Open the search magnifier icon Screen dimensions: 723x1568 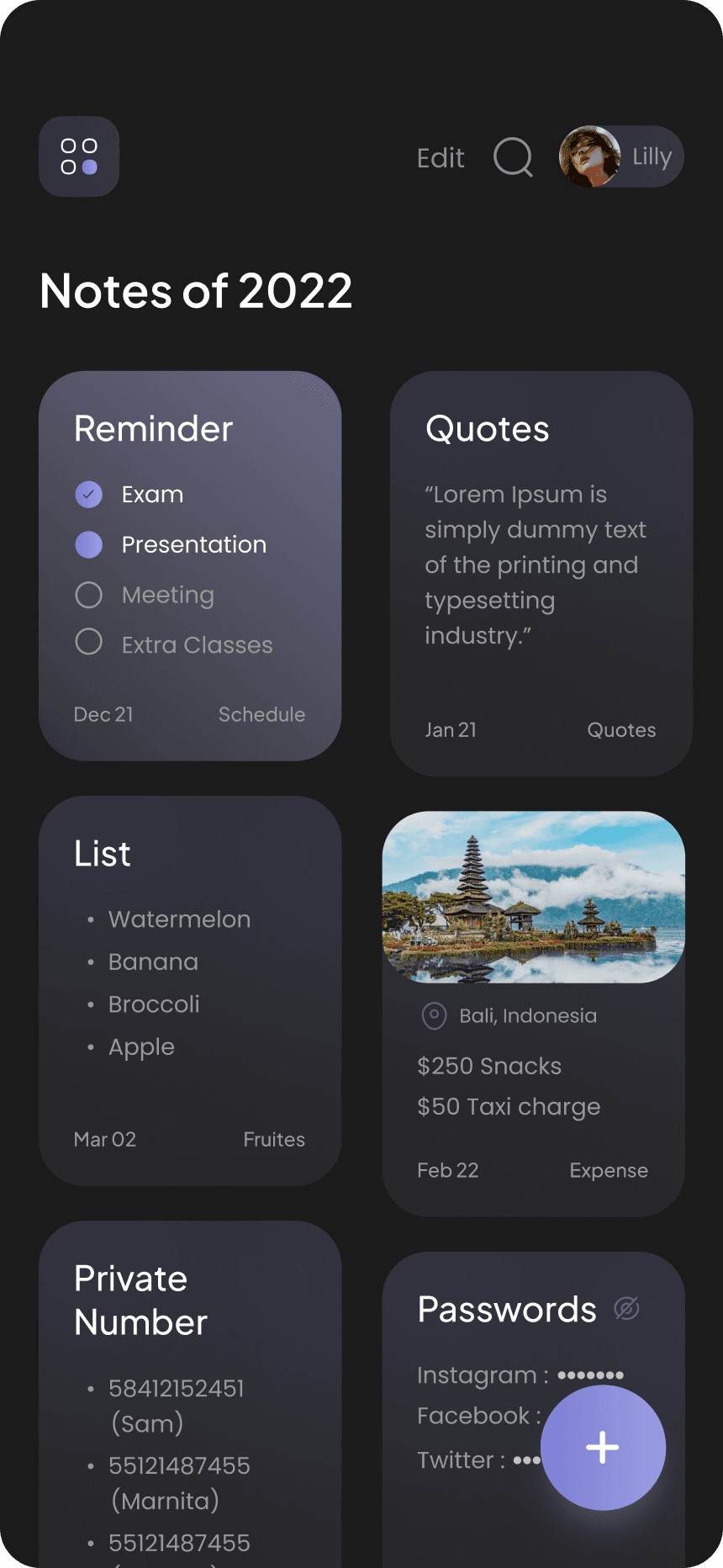513,157
